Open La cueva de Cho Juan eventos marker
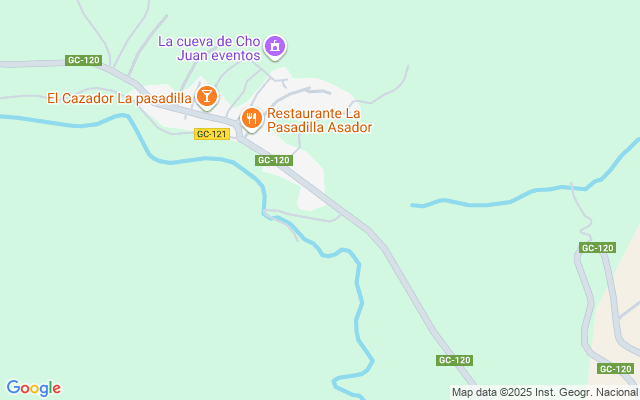The height and width of the screenshot is (400, 640). pyautogui.click(x=275, y=47)
